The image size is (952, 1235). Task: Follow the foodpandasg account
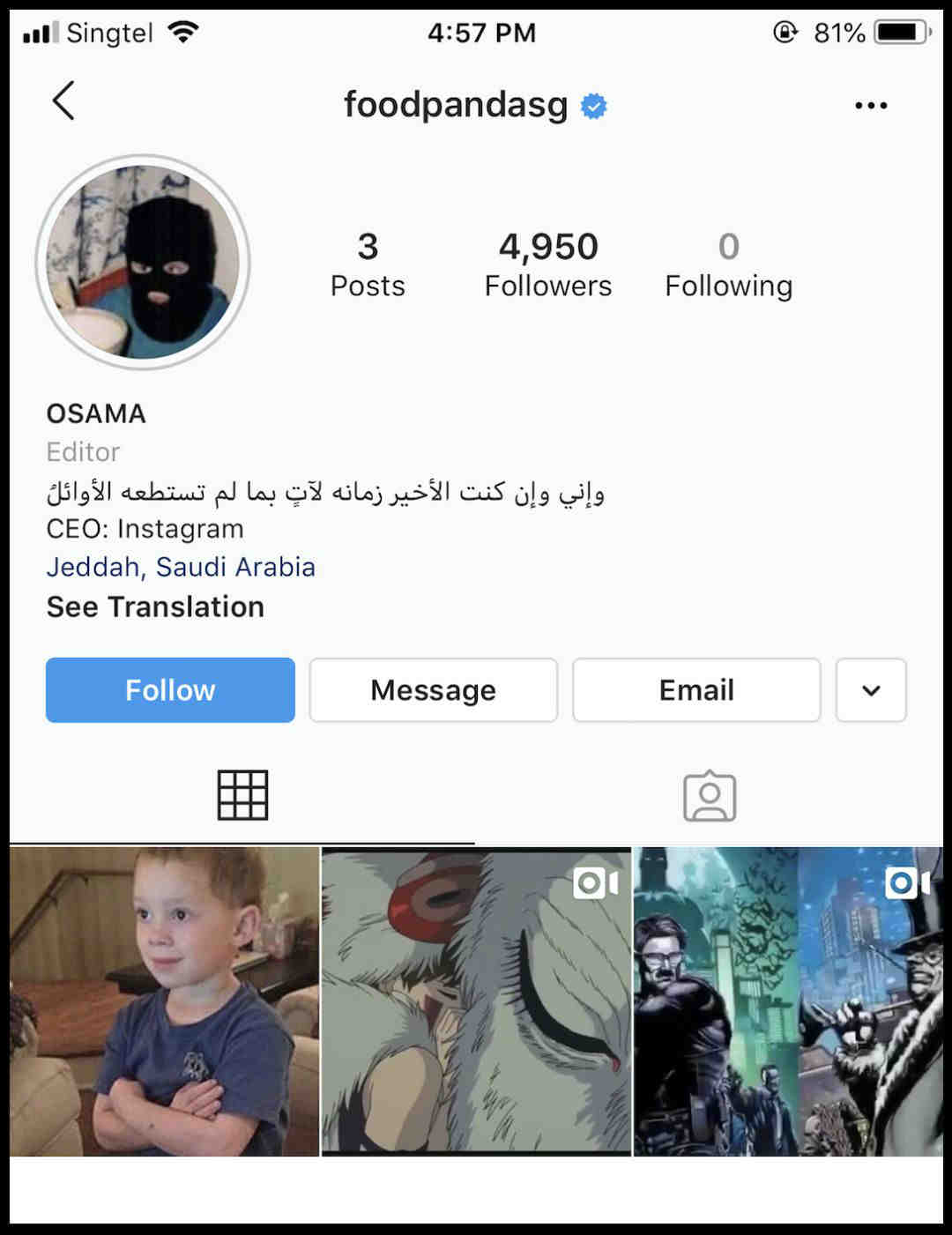(x=170, y=690)
